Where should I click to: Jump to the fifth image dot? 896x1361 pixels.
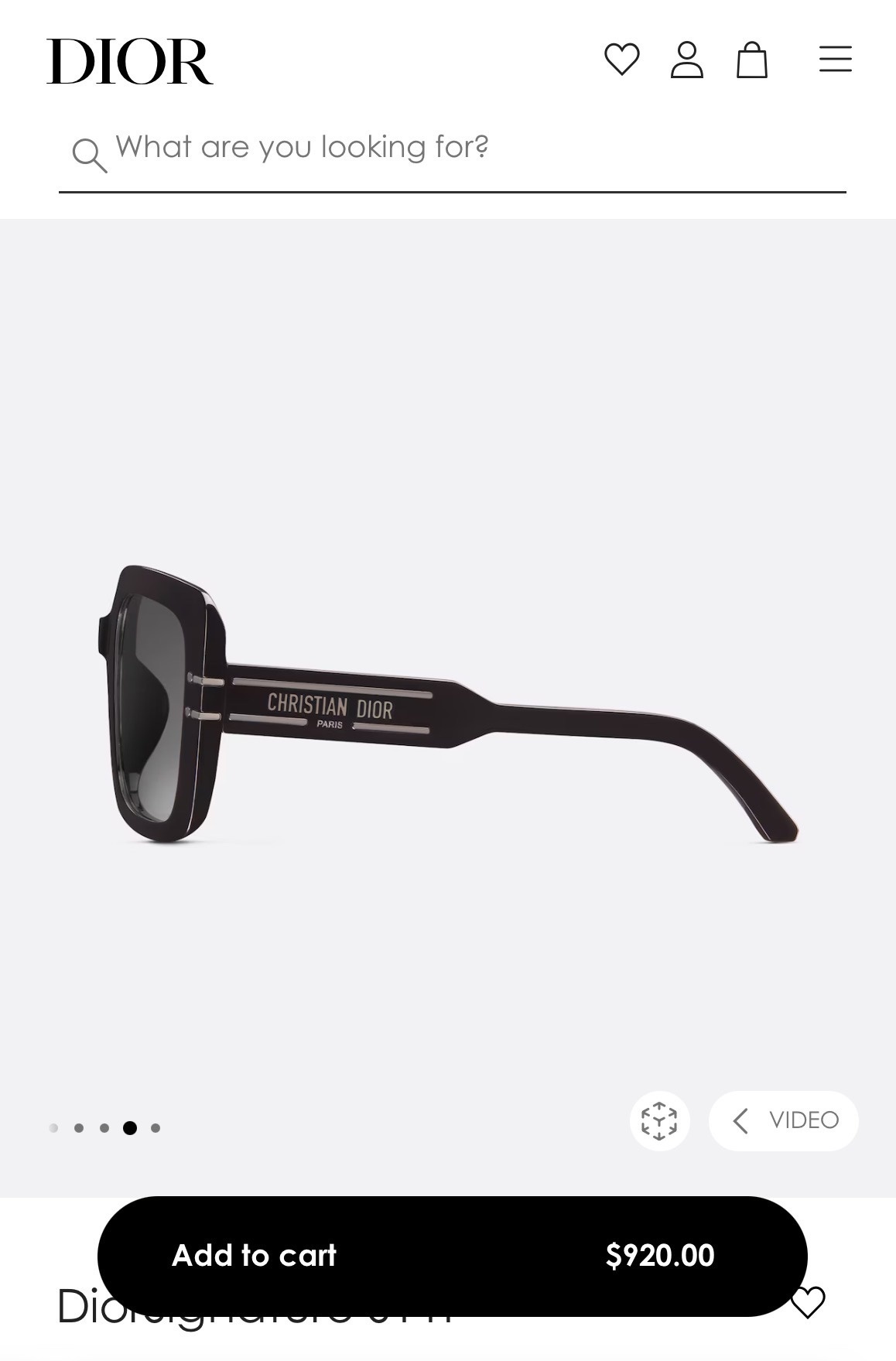[x=156, y=1128]
